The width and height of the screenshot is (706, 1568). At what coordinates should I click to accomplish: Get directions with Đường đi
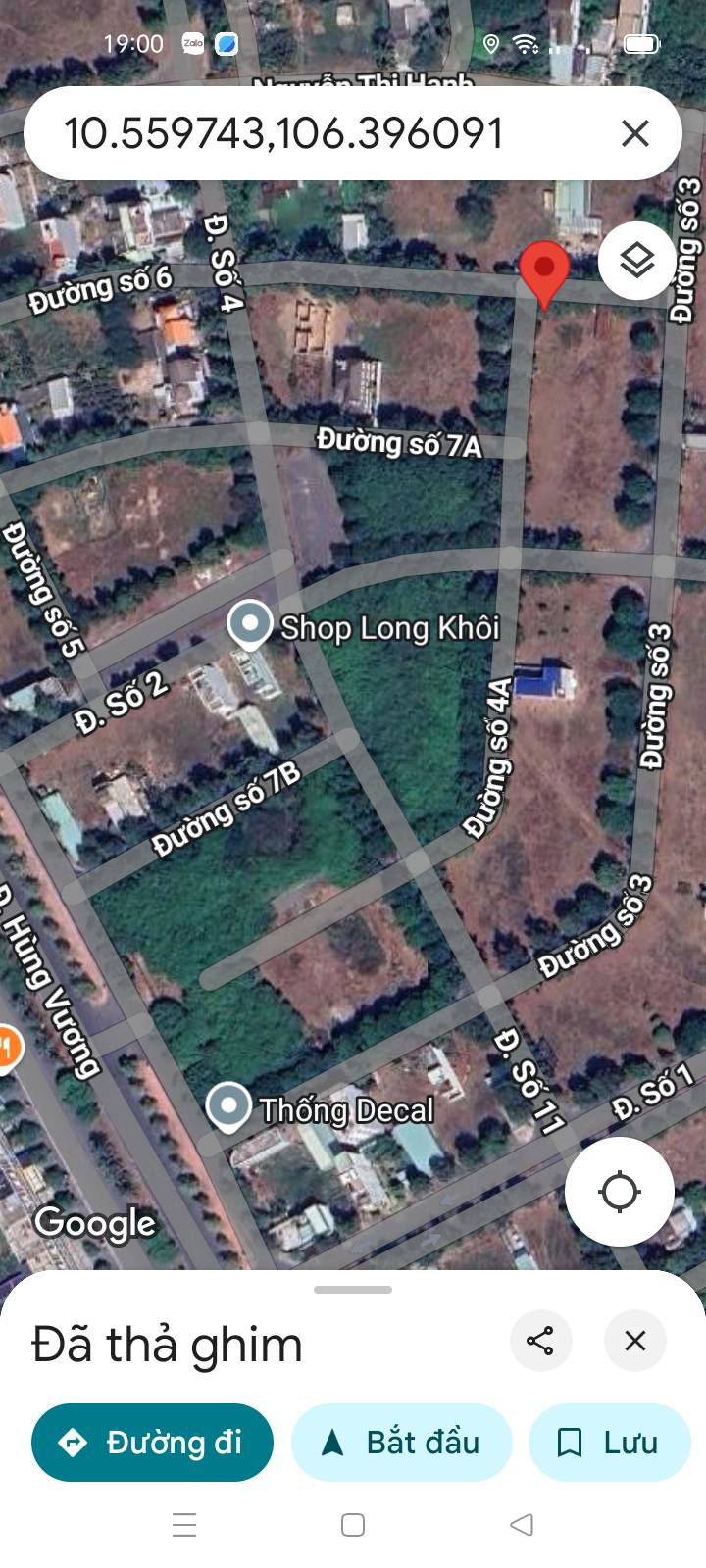tap(152, 1443)
